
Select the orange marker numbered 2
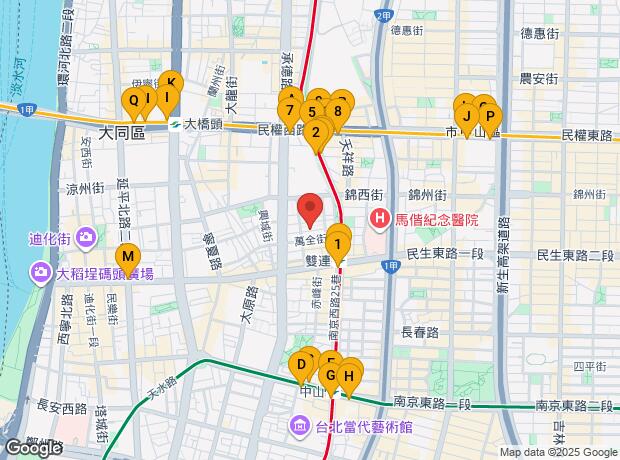[x=316, y=131]
